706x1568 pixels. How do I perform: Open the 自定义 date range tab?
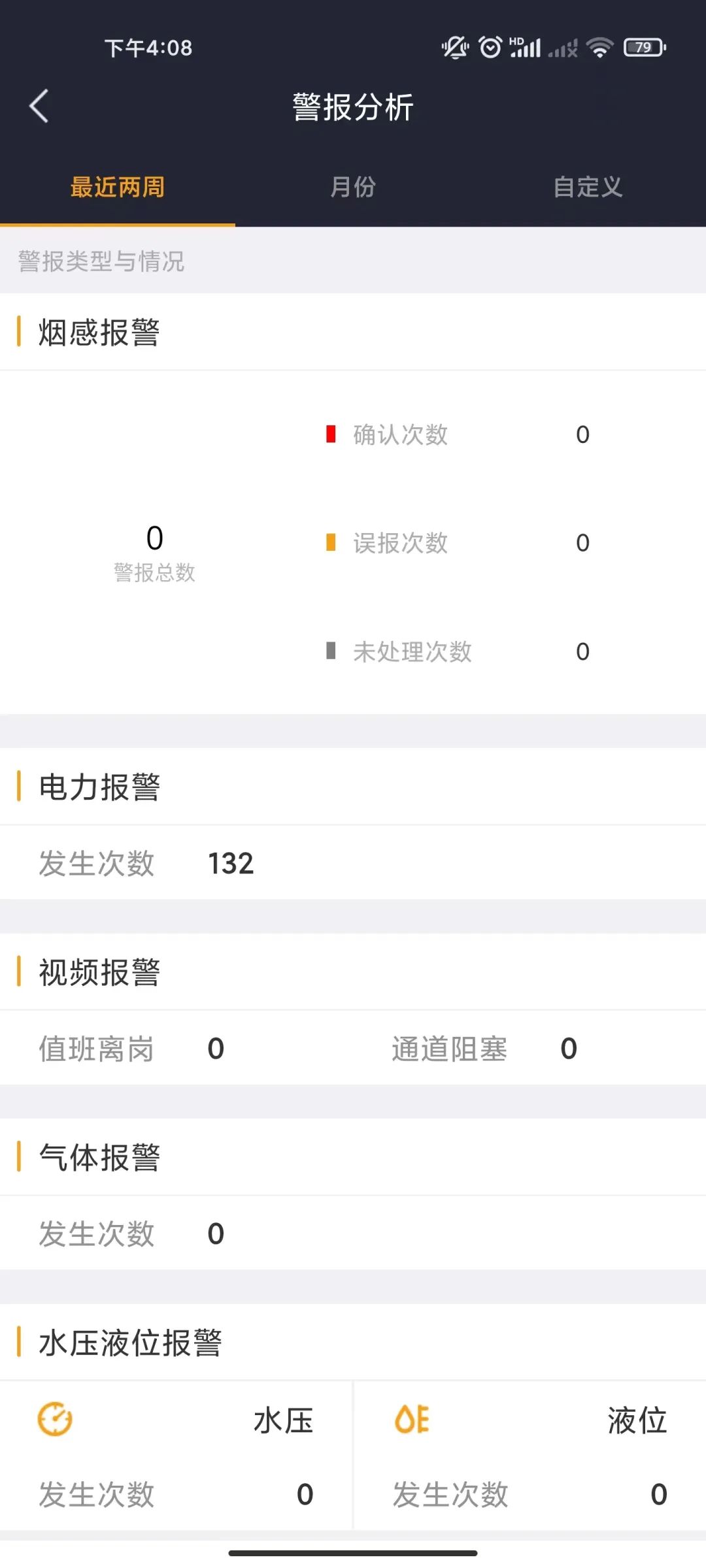(588, 188)
